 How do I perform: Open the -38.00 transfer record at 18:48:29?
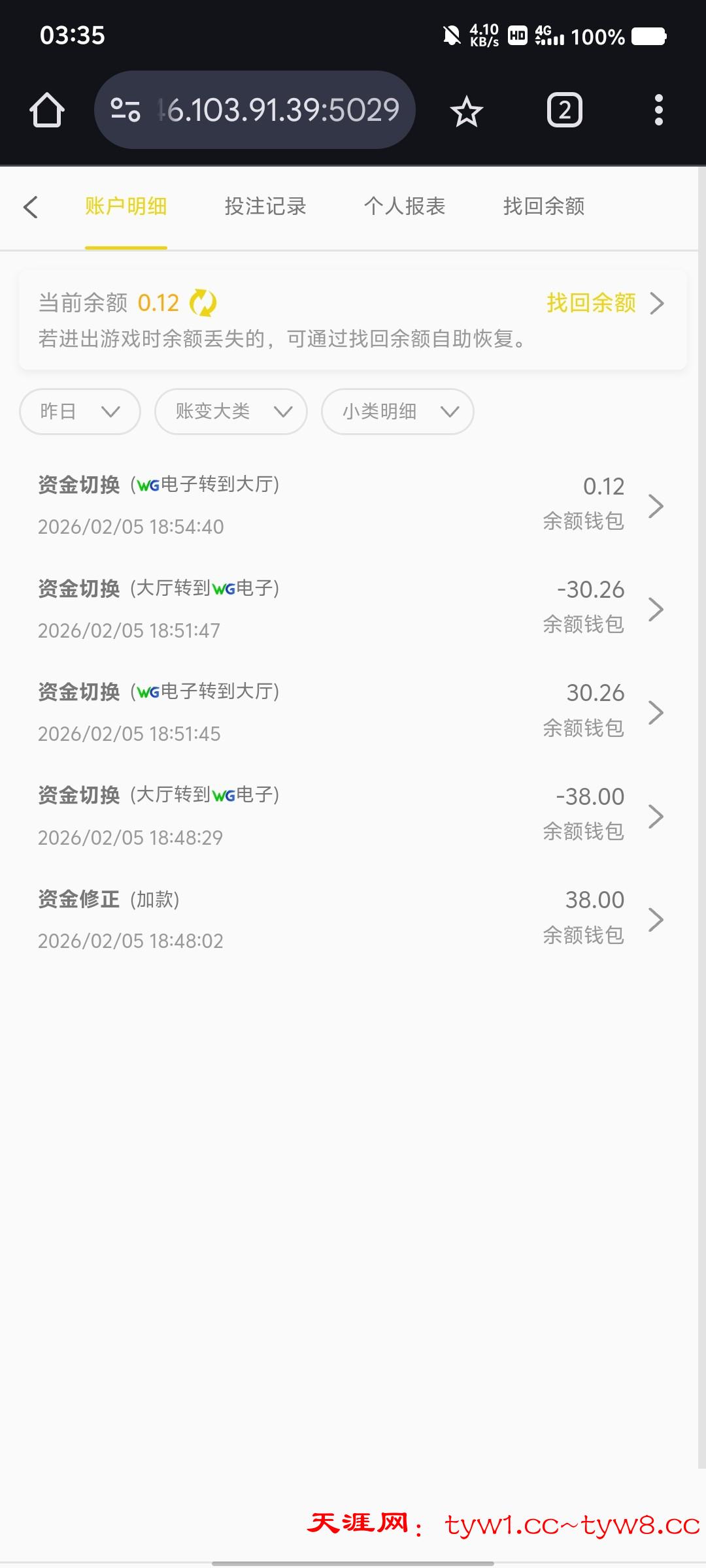pos(352,816)
